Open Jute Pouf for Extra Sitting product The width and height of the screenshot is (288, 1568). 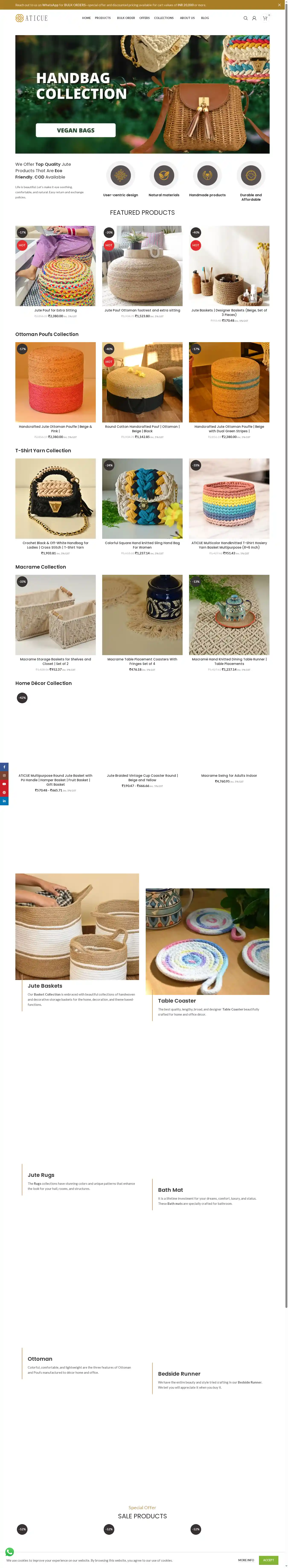pyautogui.click(x=55, y=310)
